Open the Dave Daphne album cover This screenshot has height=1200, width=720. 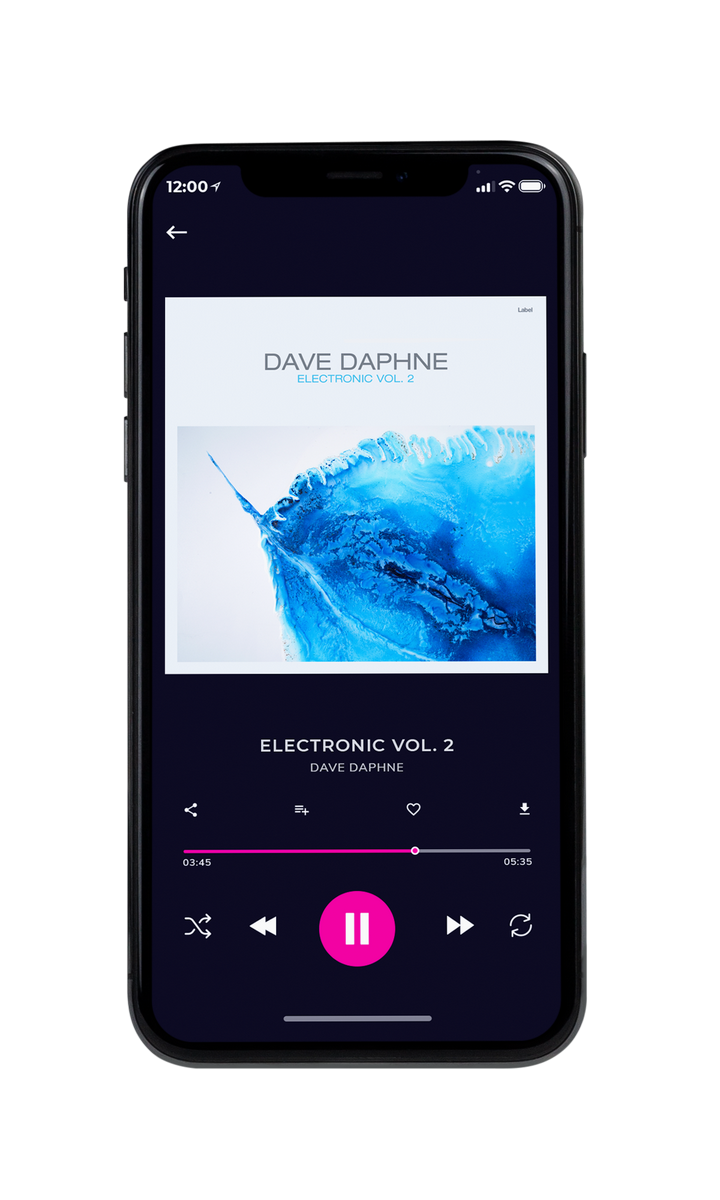coord(356,485)
